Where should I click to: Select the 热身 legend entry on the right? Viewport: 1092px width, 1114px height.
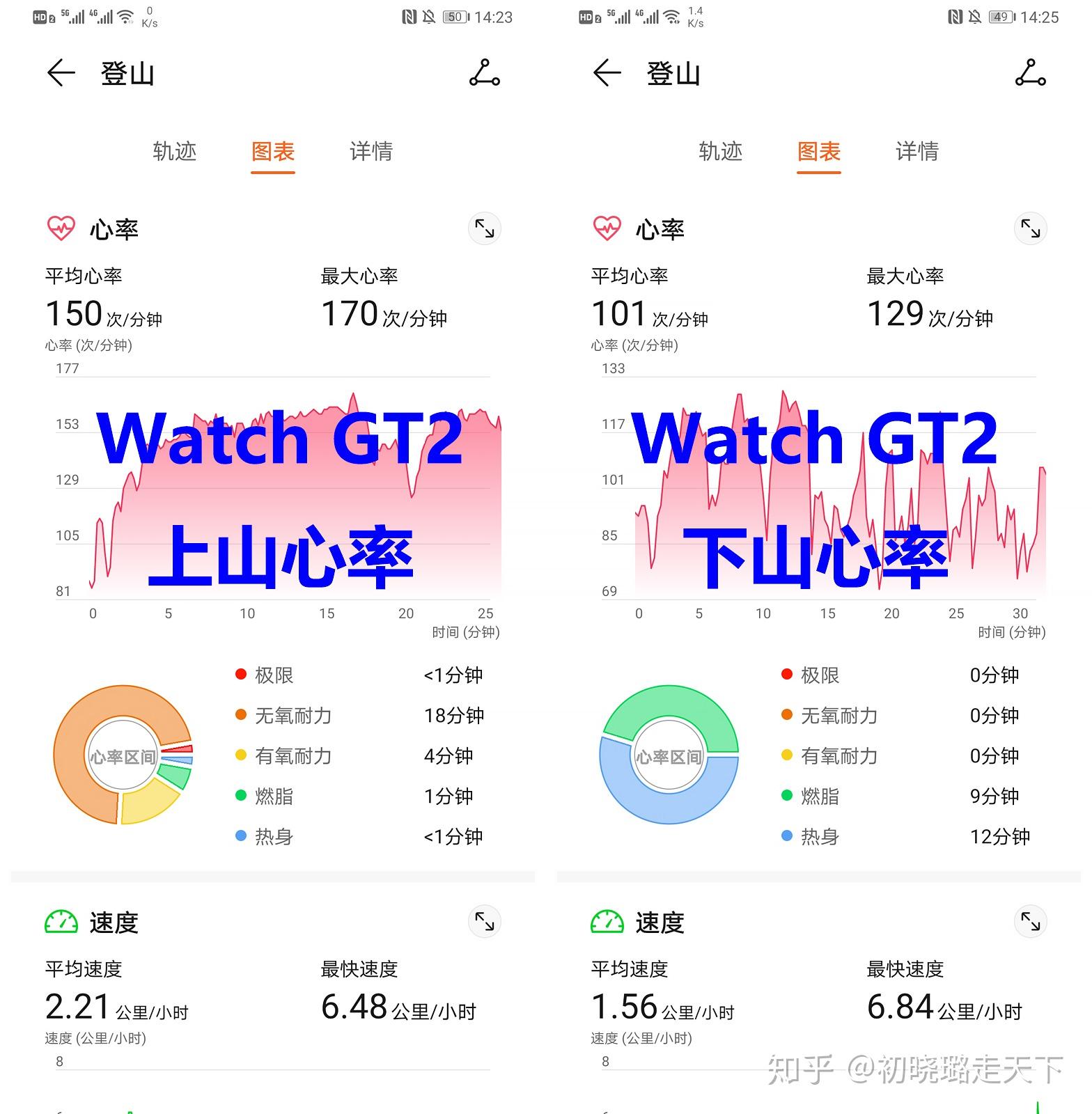pos(822,836)
